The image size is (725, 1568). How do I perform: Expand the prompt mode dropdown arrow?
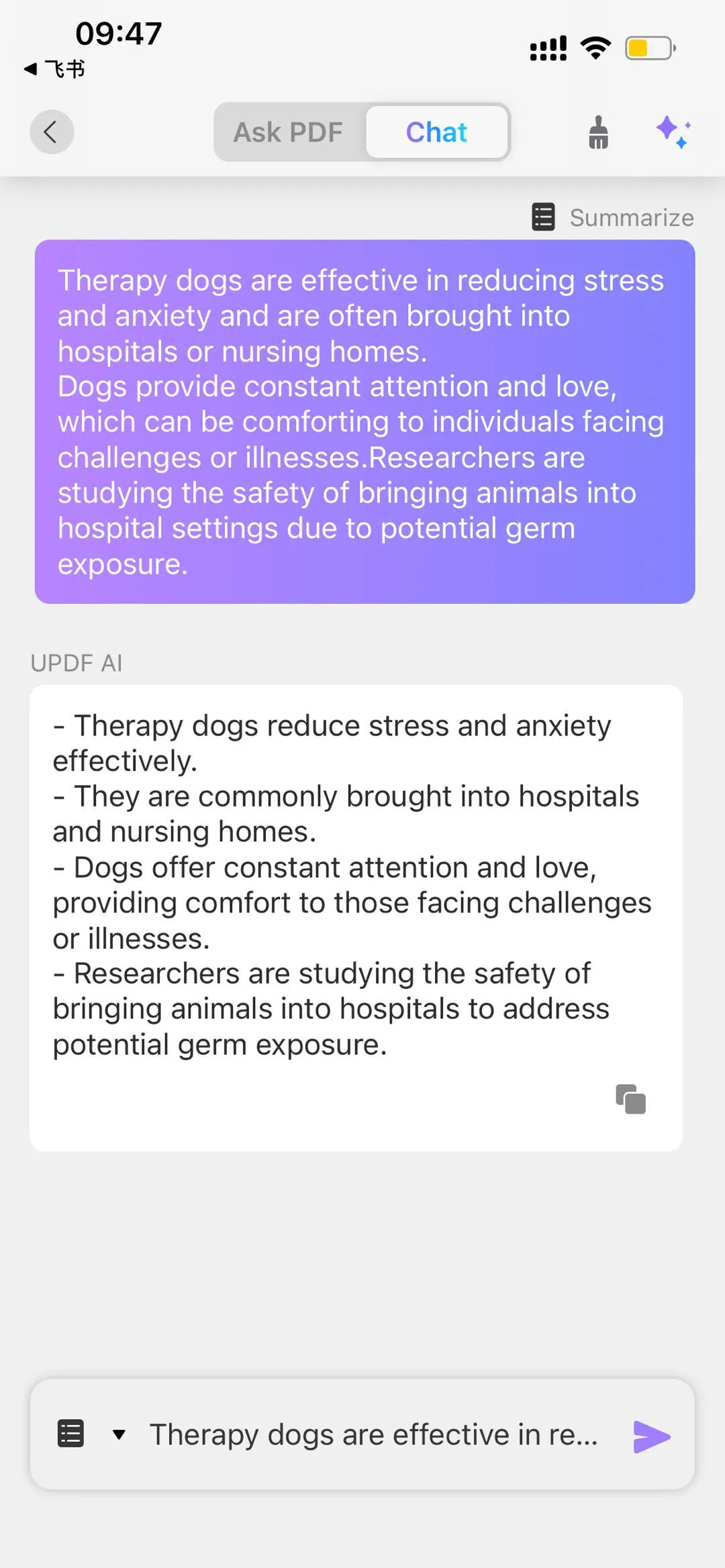pos(119,1435)
